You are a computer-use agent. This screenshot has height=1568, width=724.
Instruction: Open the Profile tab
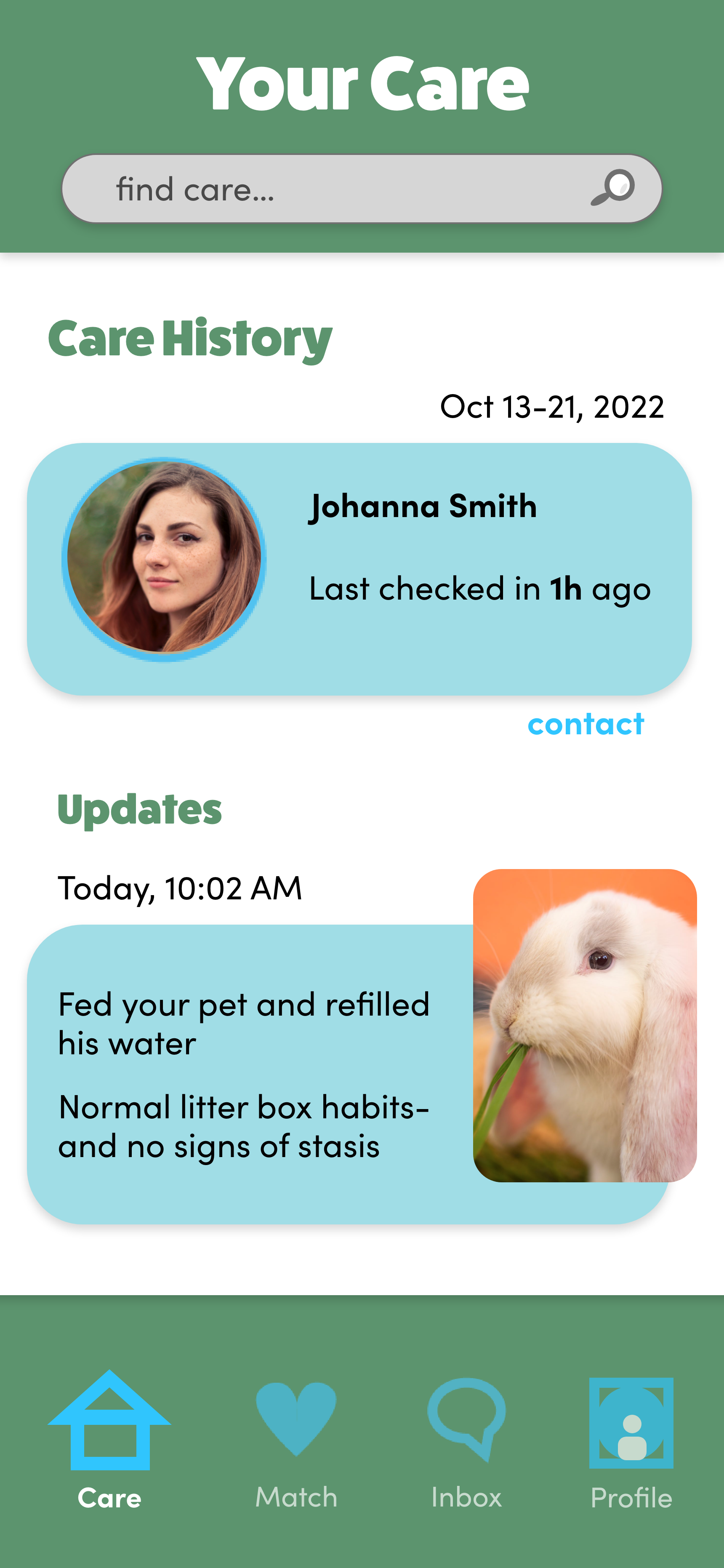click(x=631, y=1443)
